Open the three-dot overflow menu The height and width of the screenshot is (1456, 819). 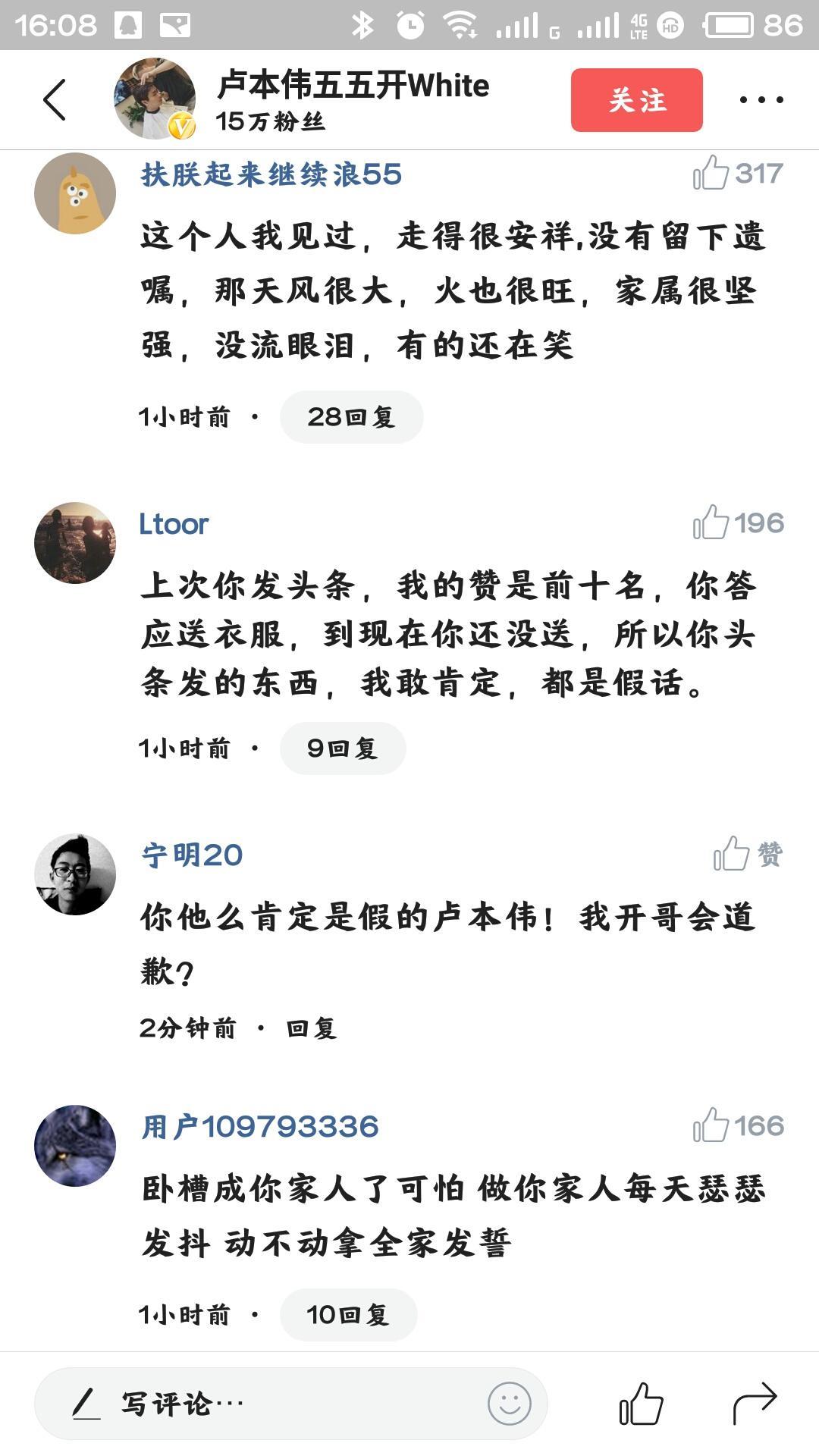pos(761,99)
